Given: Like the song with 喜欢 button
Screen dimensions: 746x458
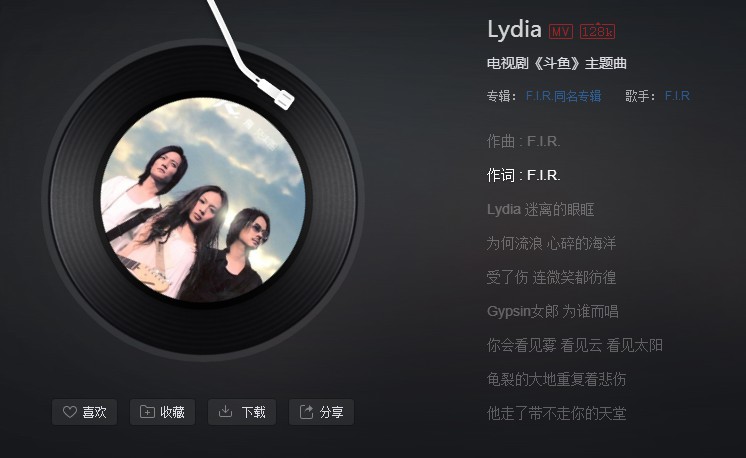Looking at the screenshot, I should 84,412.
